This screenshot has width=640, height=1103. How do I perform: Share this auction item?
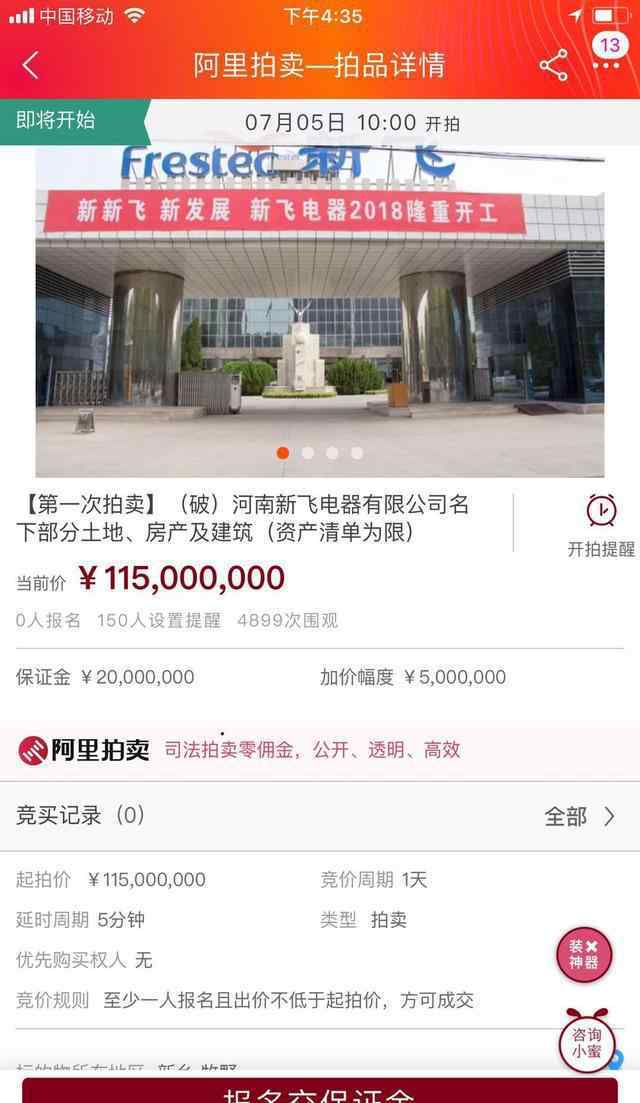point(553,66)
